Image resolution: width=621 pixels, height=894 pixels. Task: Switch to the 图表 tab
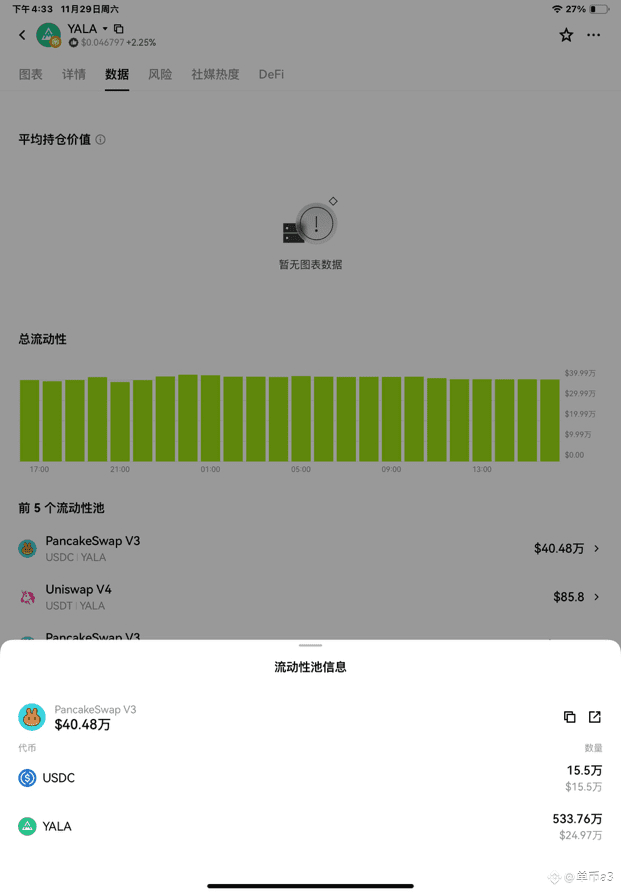click(31, 74)
